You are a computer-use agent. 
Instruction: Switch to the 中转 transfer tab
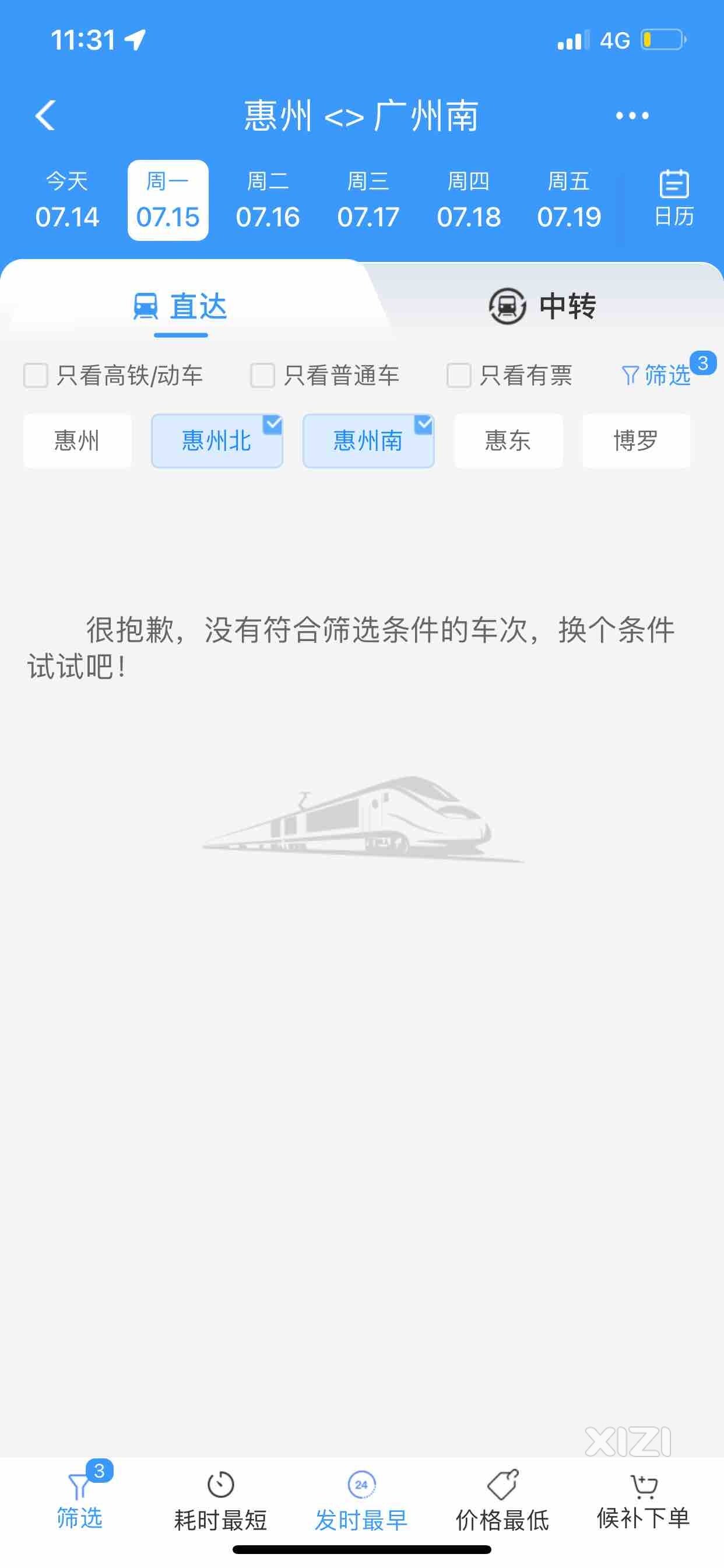pos(543,306)
